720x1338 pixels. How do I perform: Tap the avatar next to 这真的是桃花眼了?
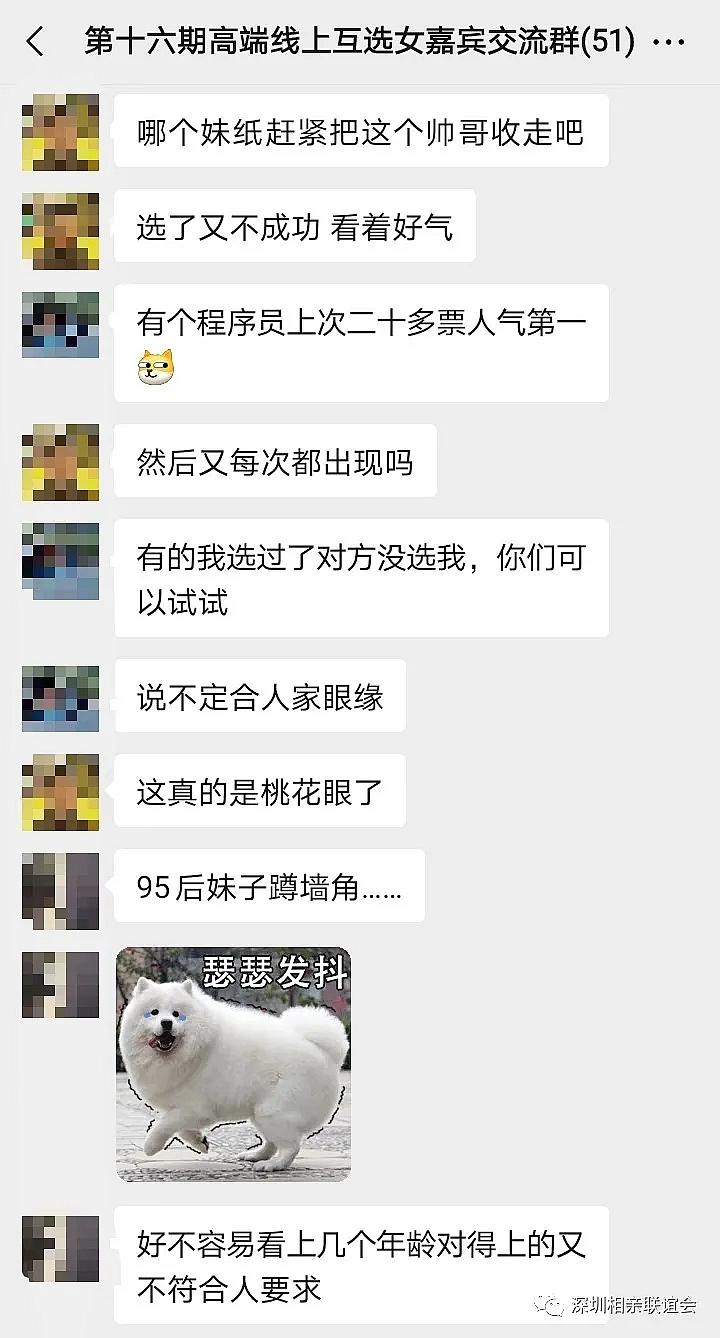coord(60,792)
